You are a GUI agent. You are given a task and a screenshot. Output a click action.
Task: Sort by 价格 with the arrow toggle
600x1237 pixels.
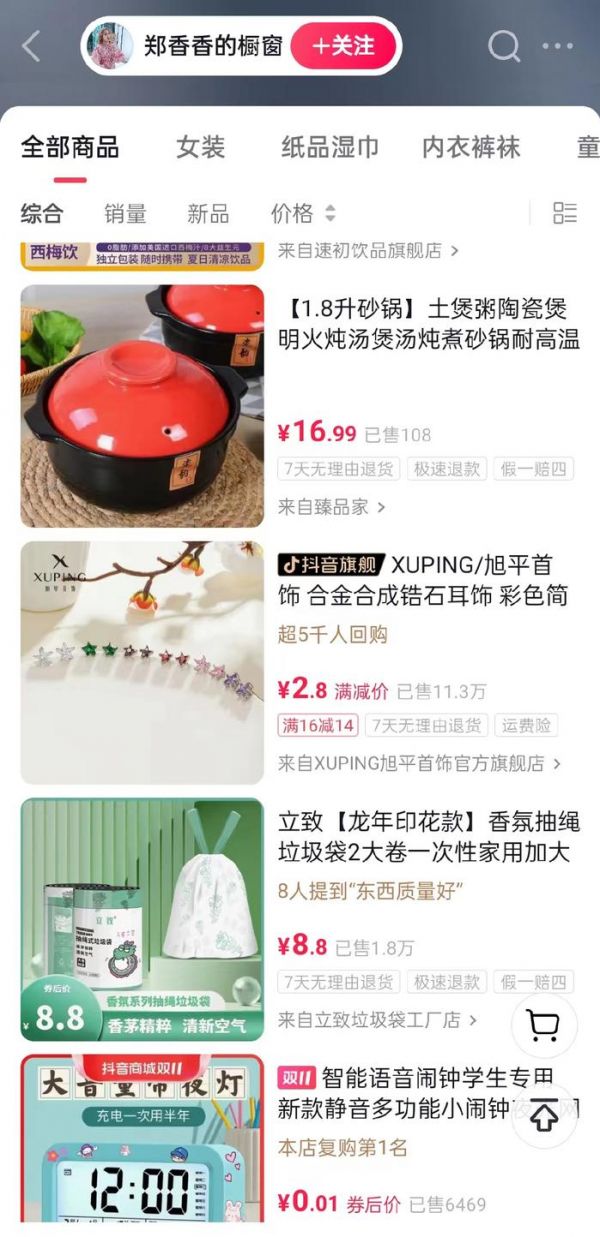coord(303,213)
